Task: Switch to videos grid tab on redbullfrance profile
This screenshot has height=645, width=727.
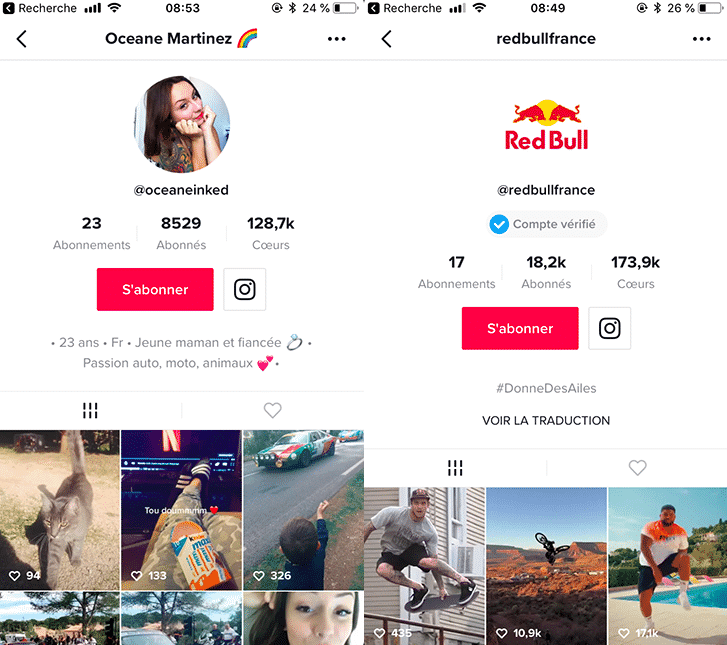Action: [x=455, y=467]
